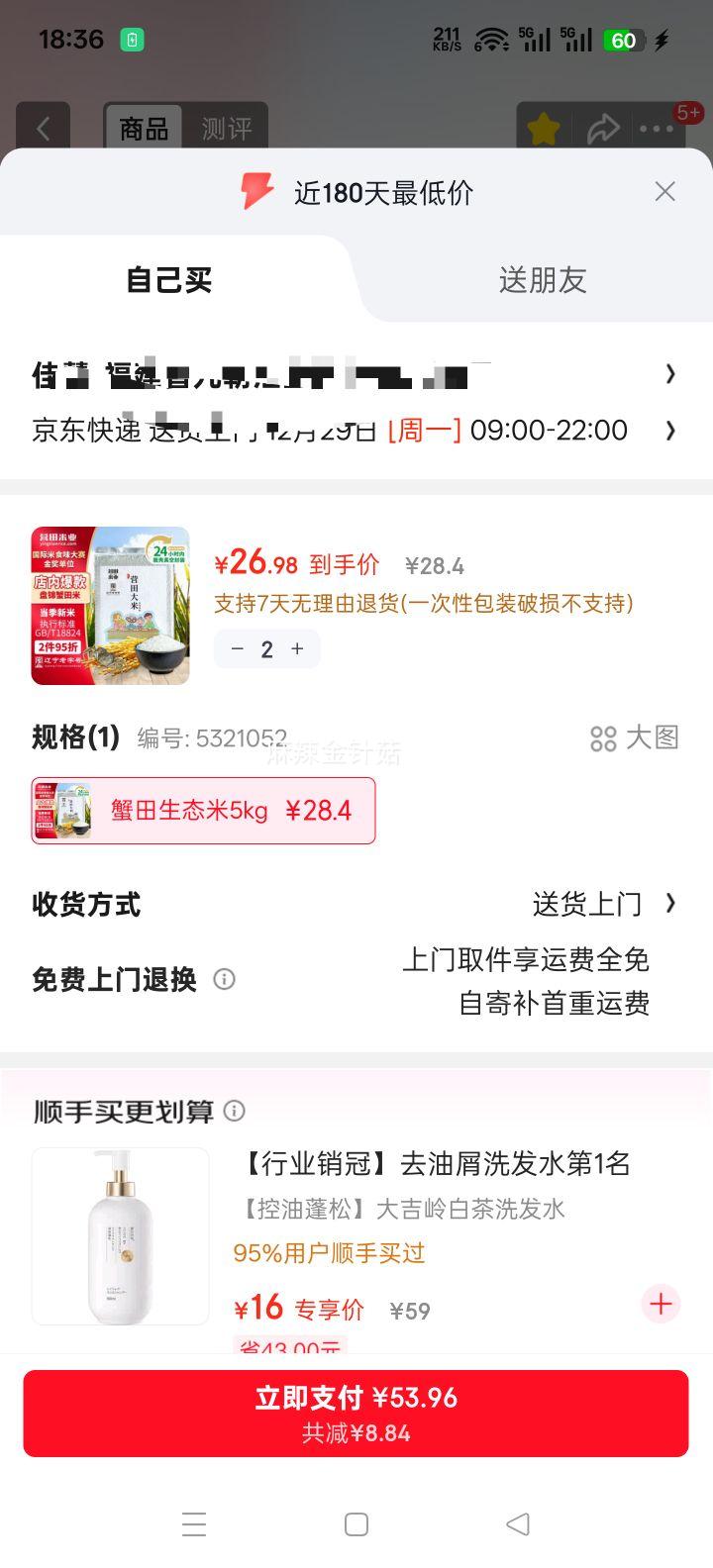This screenshot has width=713, height=1568.
Task: Tap the 立即支付 payment button
Action: coord(356,1413)
